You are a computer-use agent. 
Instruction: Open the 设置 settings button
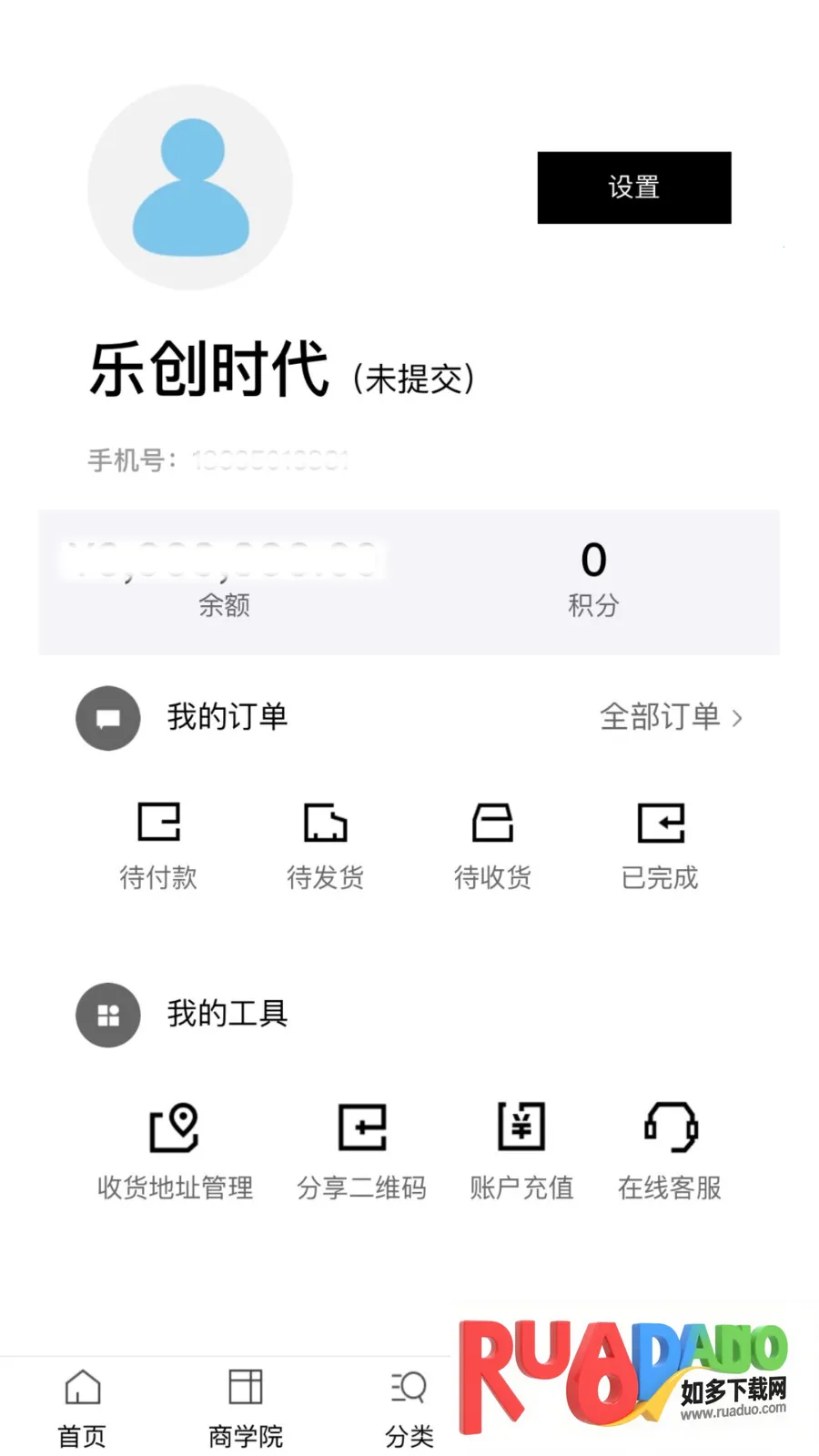click(x=633, y=187)
